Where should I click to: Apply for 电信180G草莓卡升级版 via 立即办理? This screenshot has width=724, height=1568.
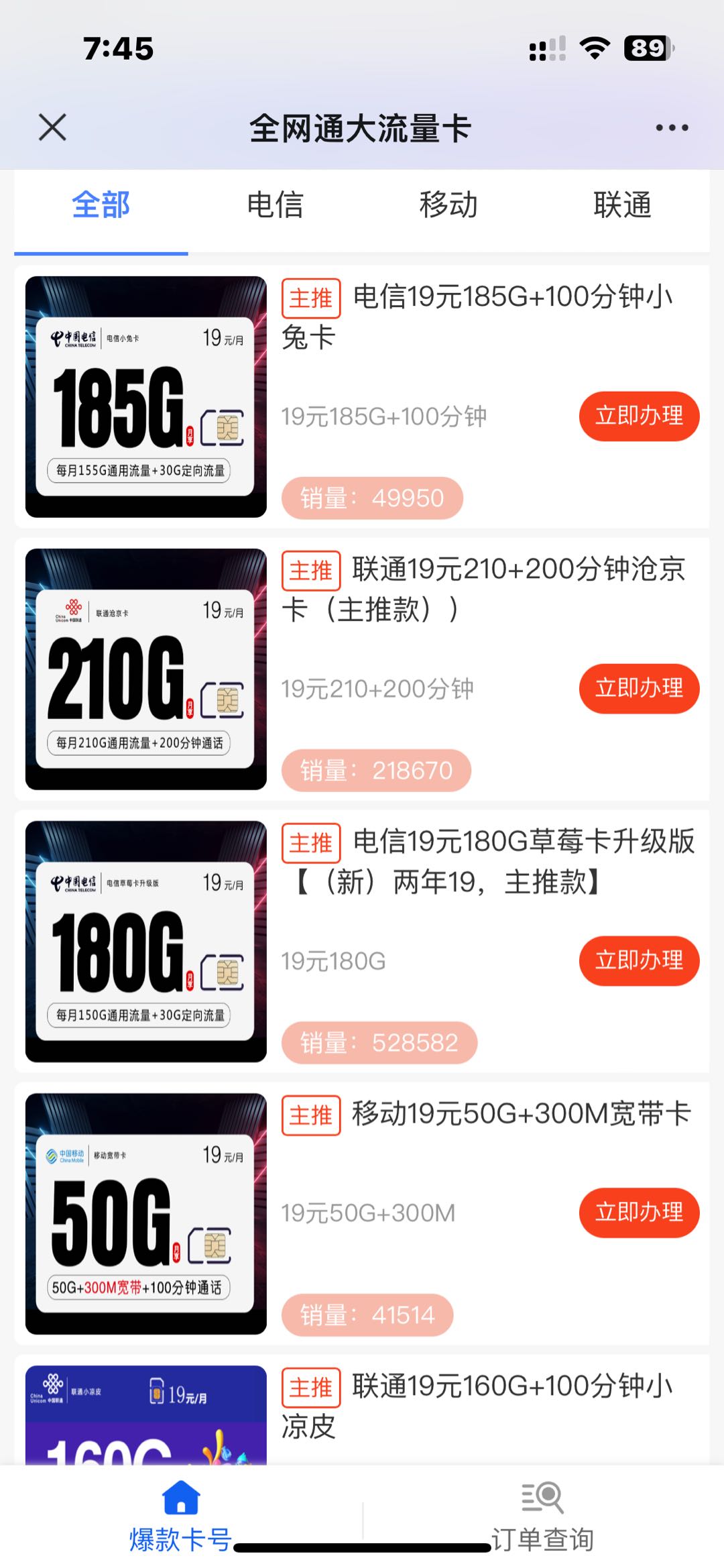(639, 960)
